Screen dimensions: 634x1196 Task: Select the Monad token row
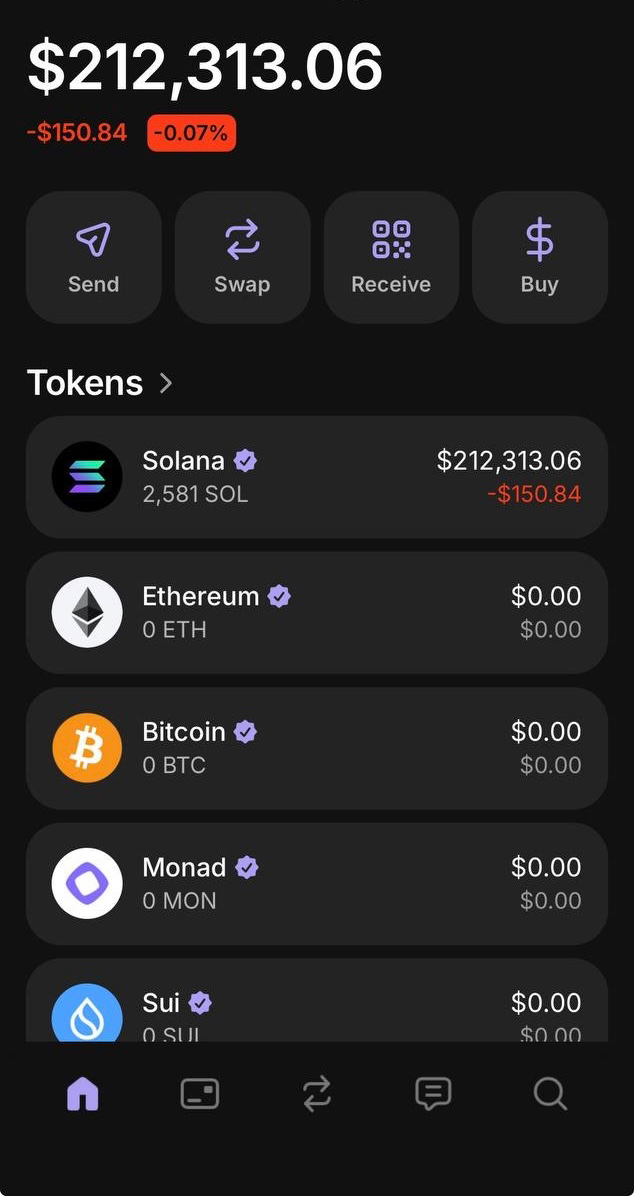317,884
